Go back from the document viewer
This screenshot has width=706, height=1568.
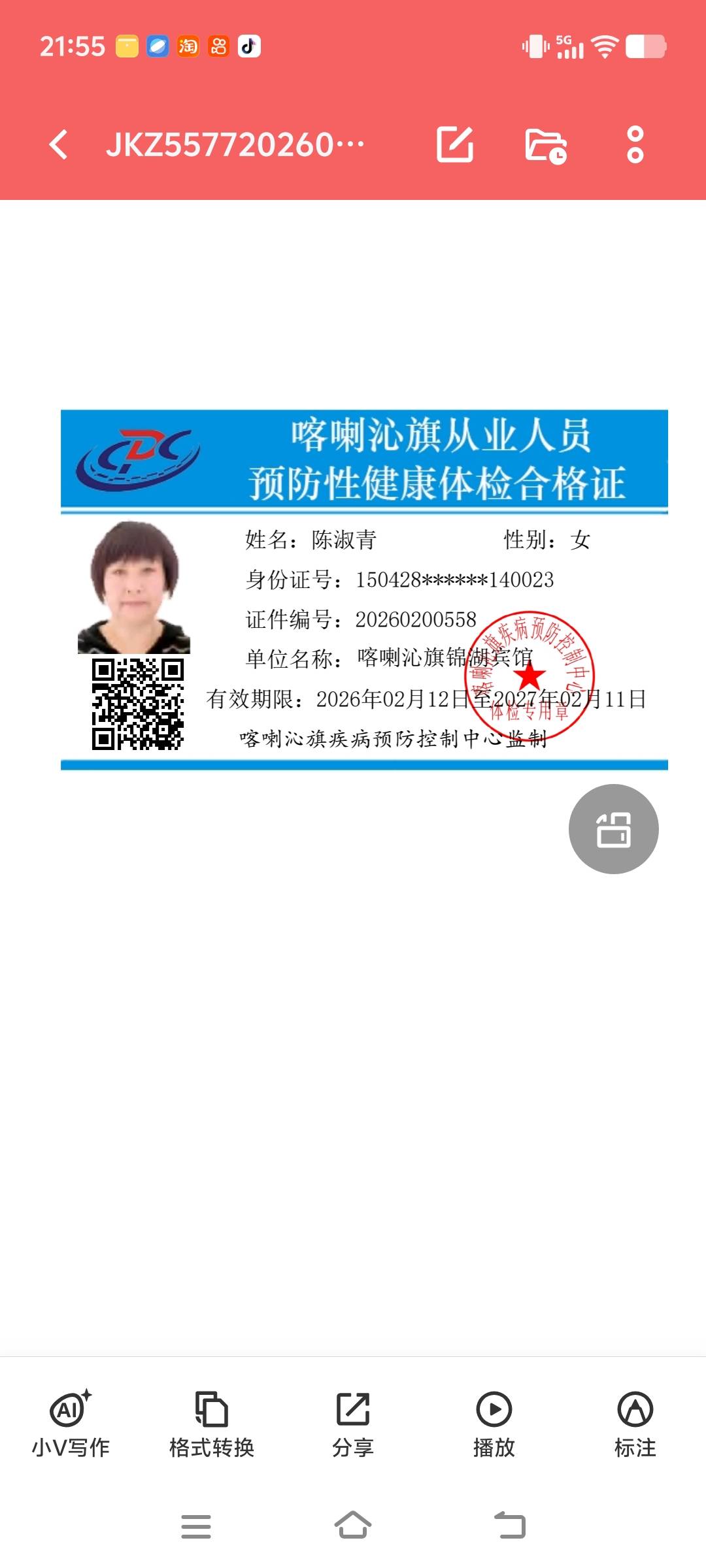[x=59, y=144]
